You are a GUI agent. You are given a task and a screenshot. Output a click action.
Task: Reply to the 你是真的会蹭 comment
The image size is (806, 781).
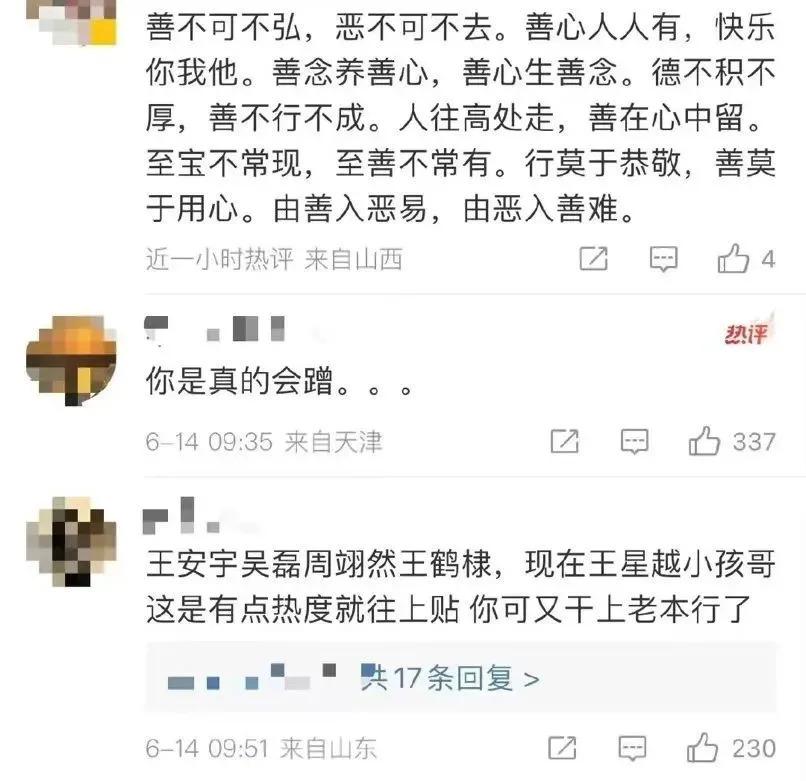[635, 441]
